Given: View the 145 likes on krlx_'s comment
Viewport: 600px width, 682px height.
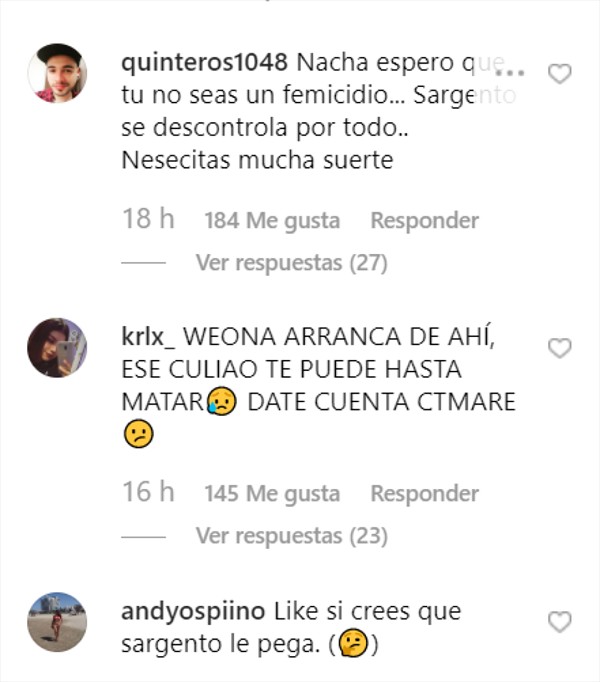Looking at the screenshot, I should (x=271, y=493).
